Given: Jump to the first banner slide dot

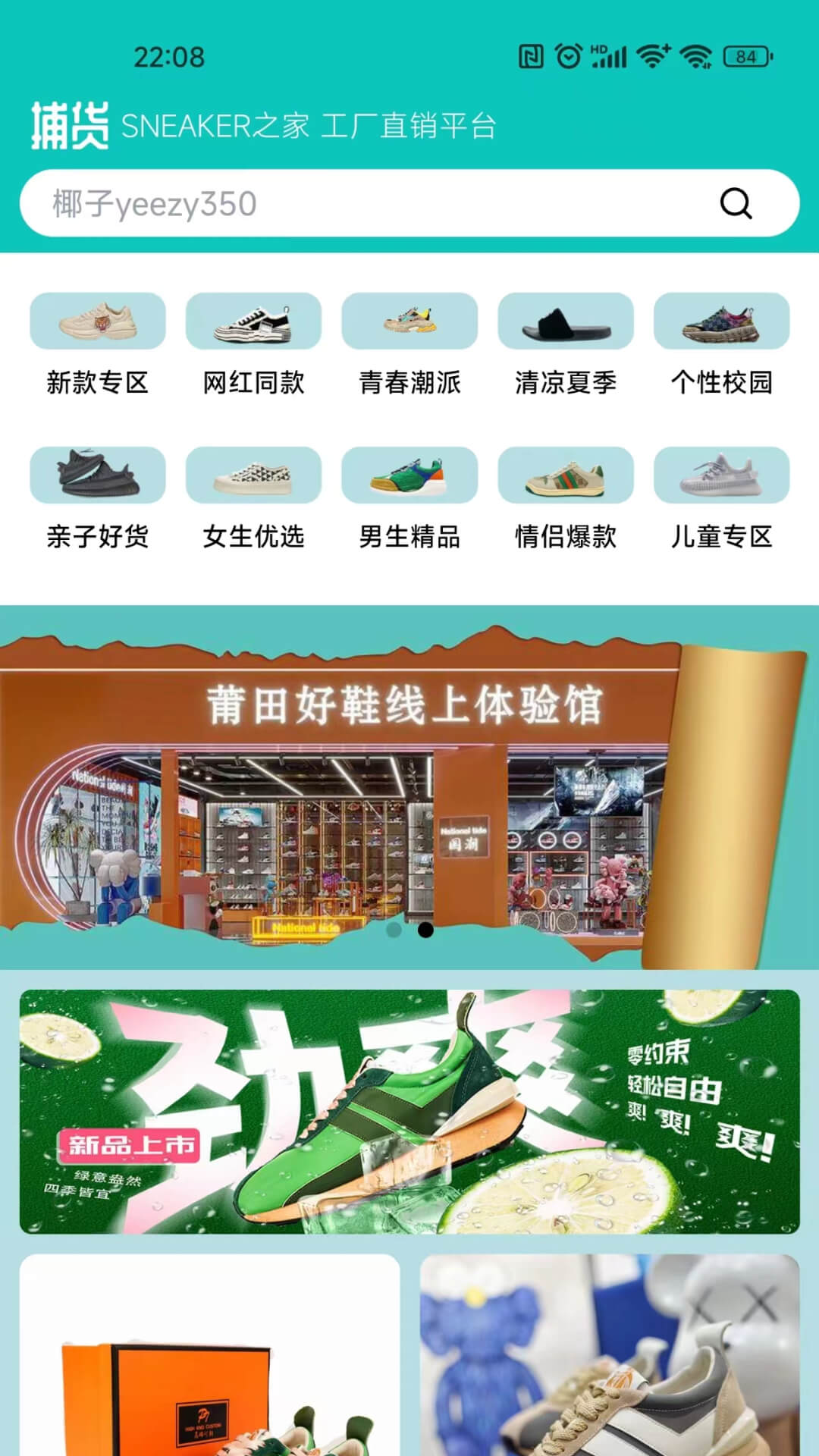Looking at the screenshot, I should click(394, 930).
